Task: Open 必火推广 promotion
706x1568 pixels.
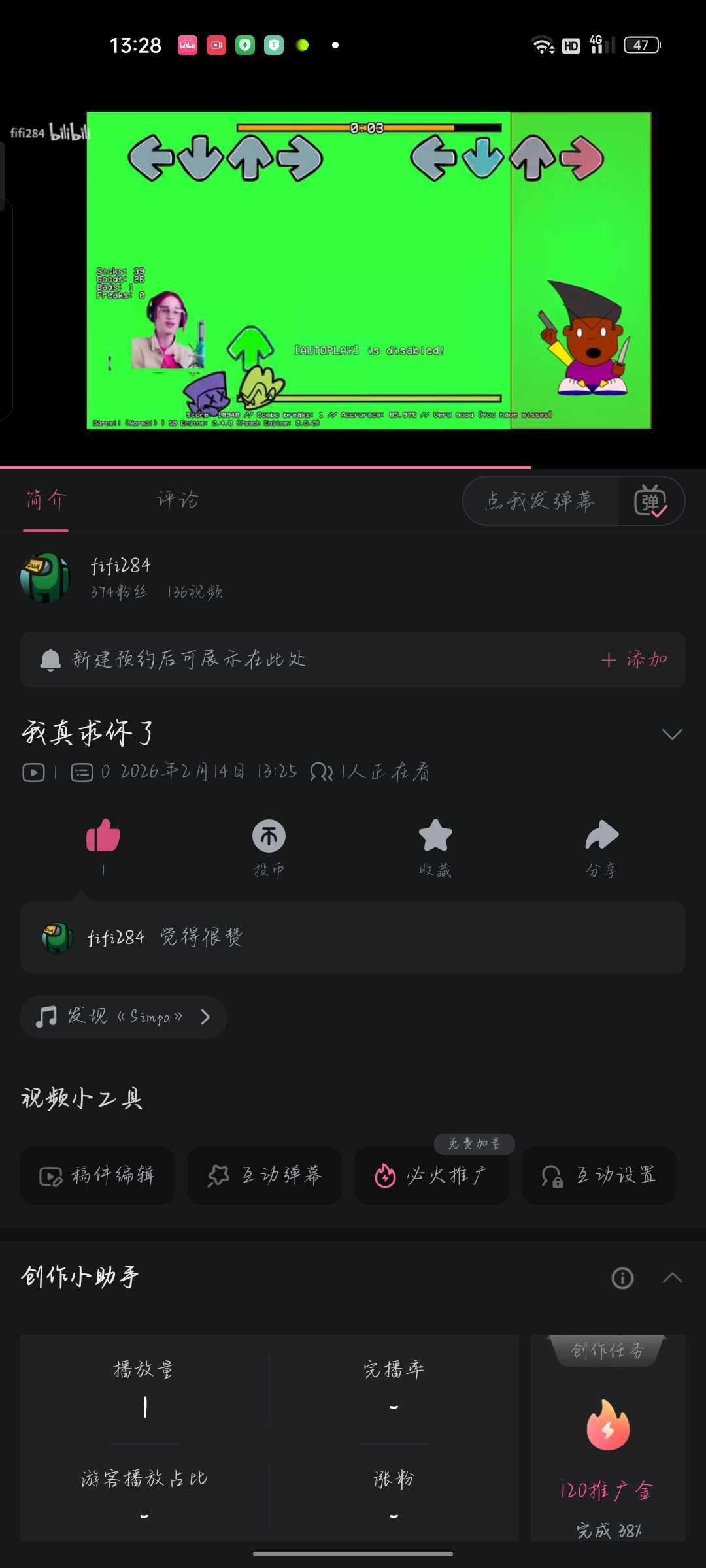Action: (x=431, y=1175)
